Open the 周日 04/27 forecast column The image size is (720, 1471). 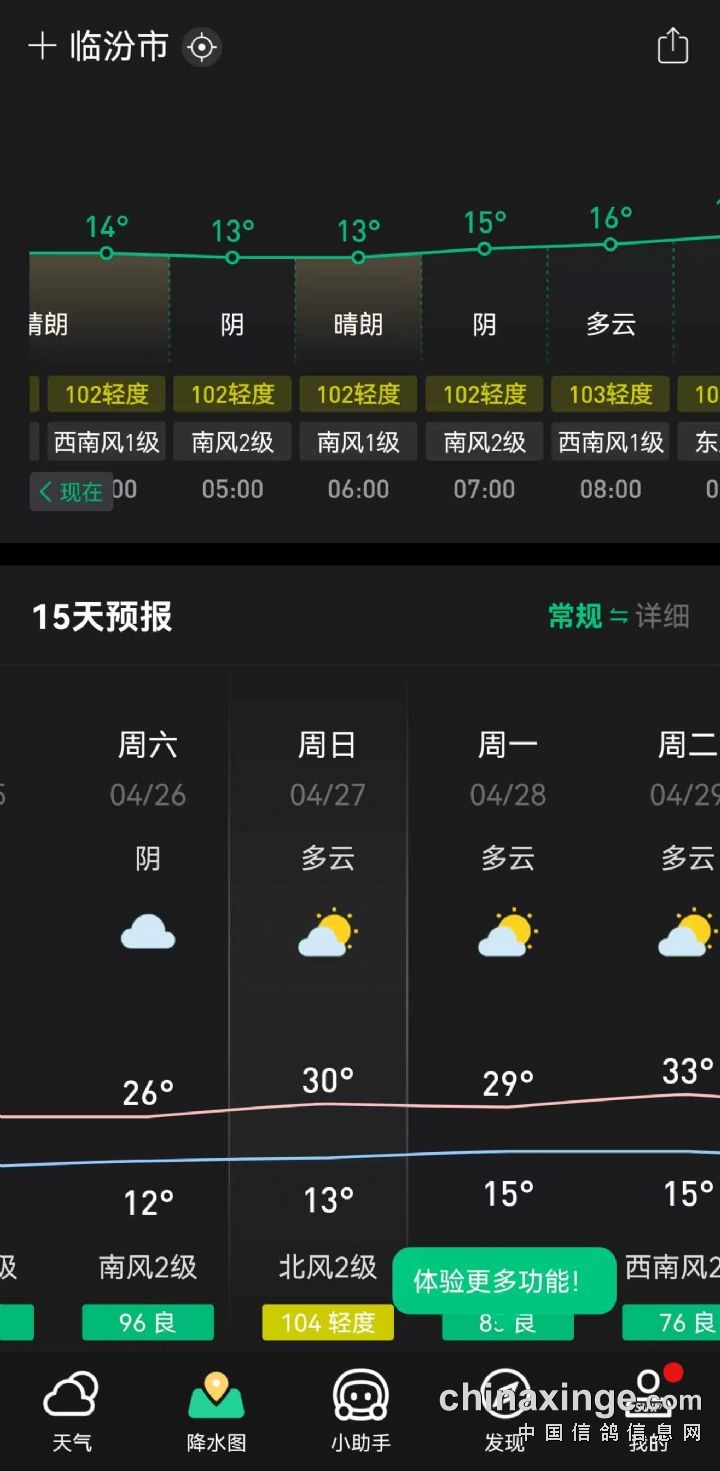coord(328,1000)
